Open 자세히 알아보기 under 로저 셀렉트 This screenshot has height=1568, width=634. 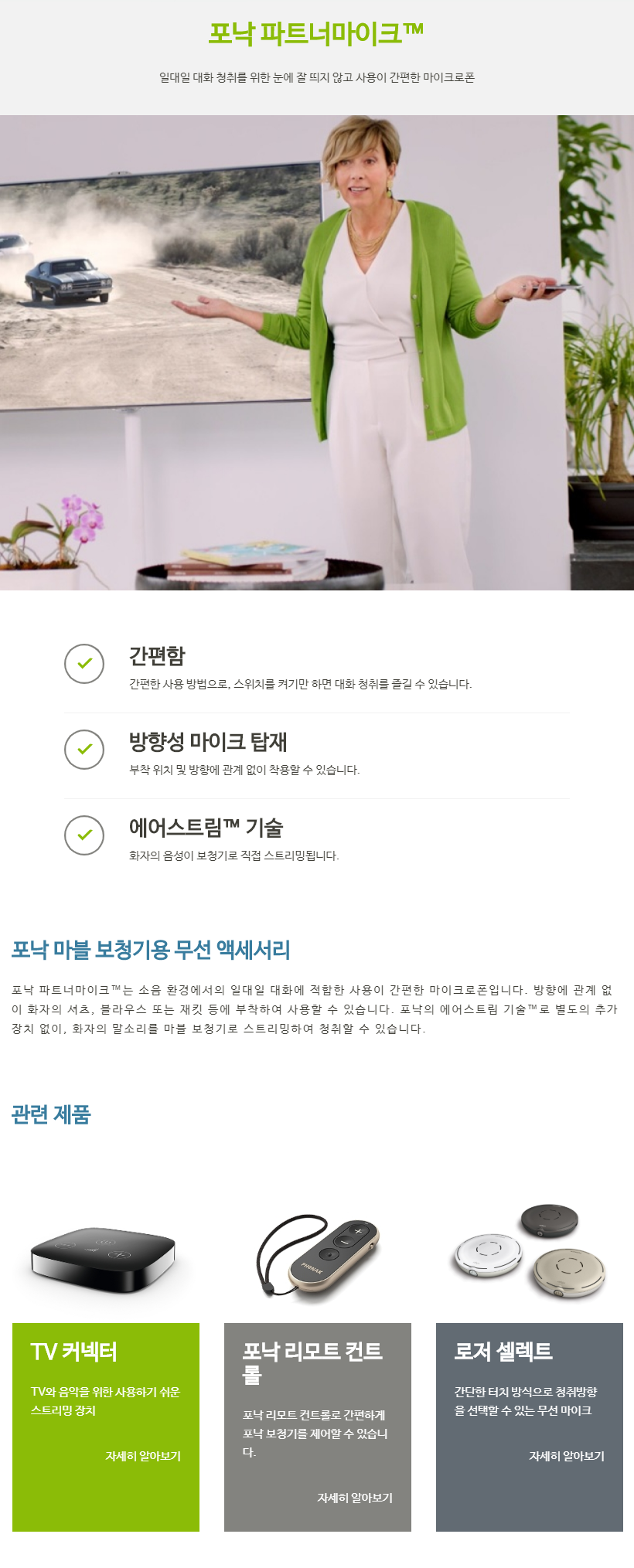pos(567,1456)
